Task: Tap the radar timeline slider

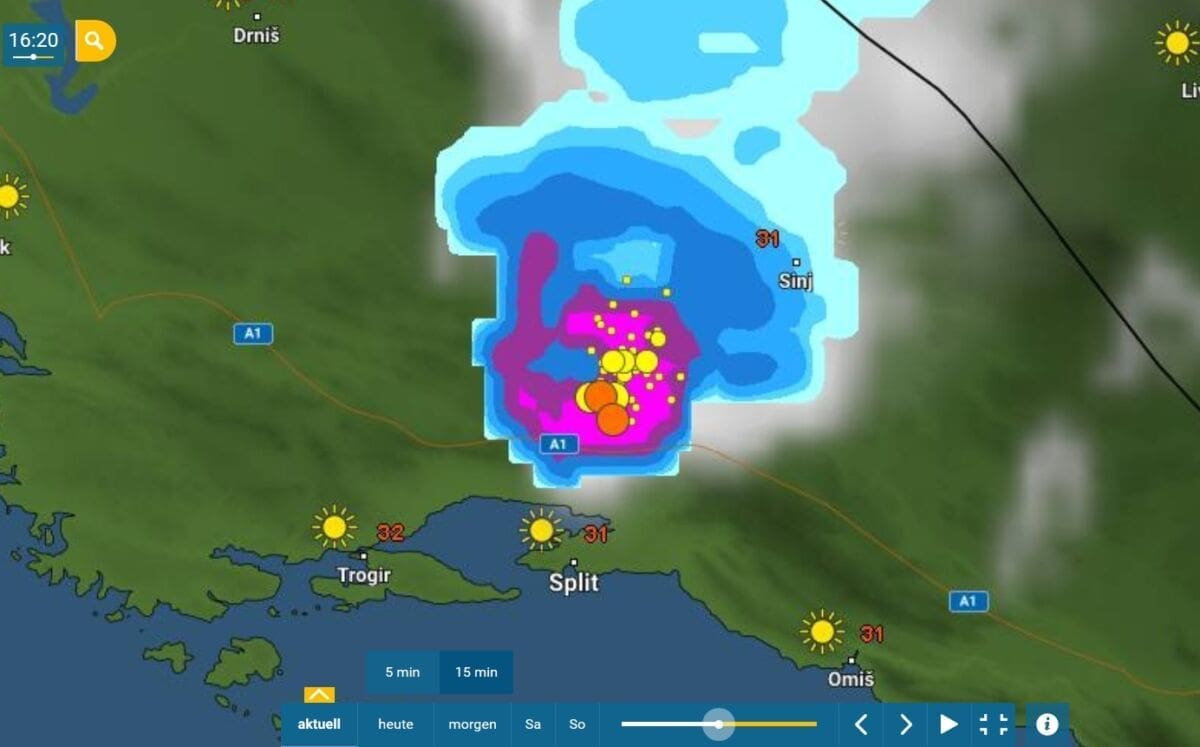Action: click(x=718, y=724)
